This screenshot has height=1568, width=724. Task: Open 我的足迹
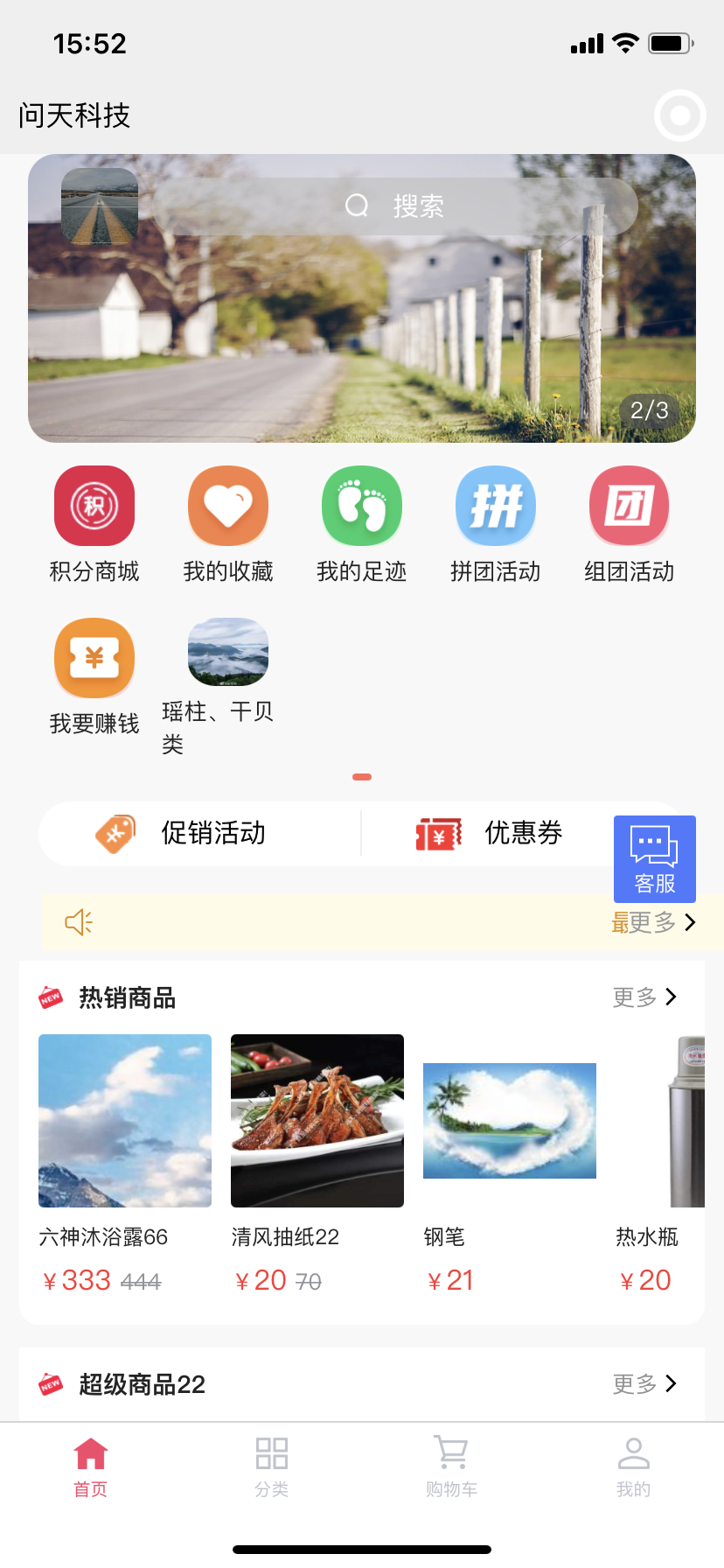[362, 524]
